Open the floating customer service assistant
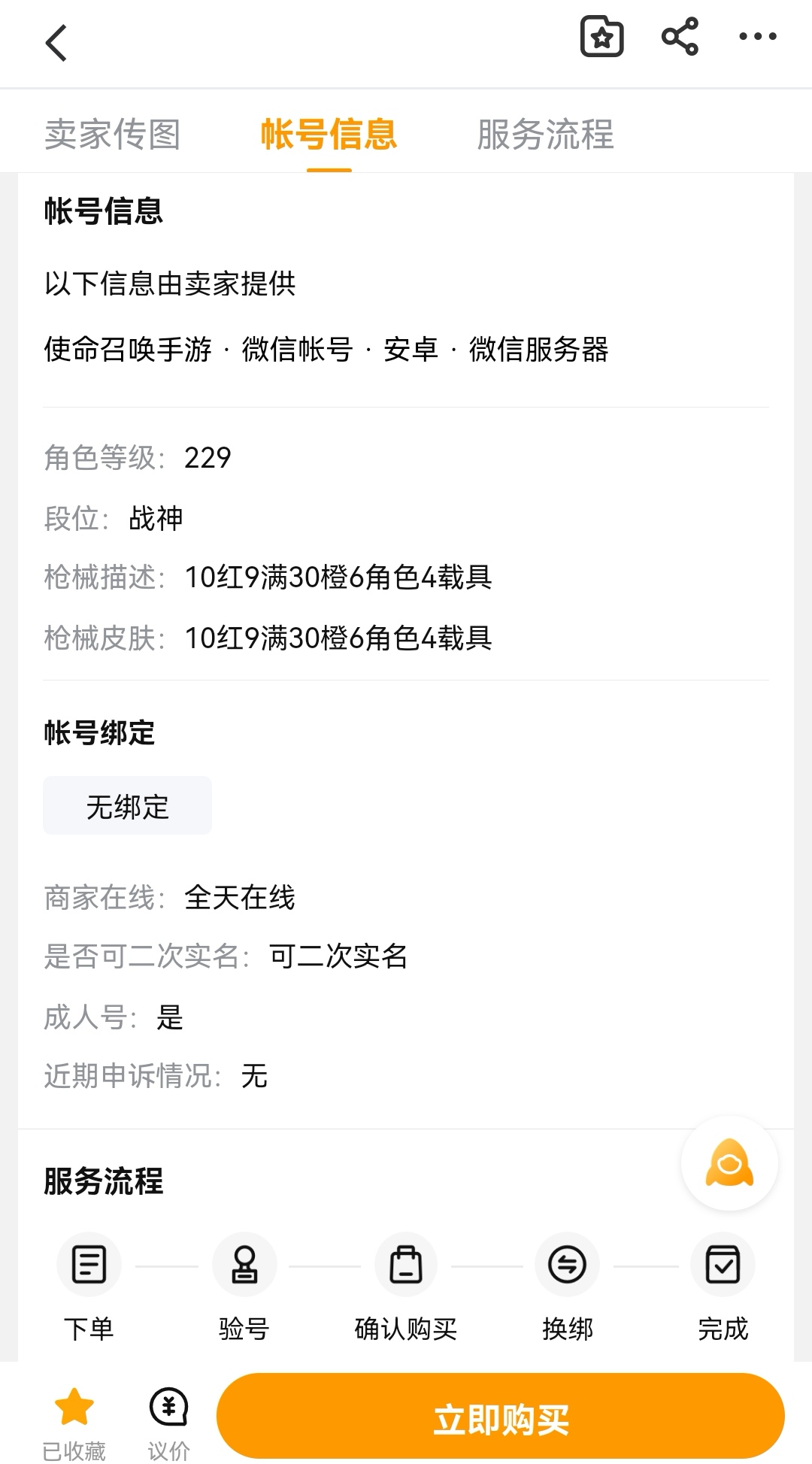Viewport: 812px width, 1464px height. [729, 1163]
